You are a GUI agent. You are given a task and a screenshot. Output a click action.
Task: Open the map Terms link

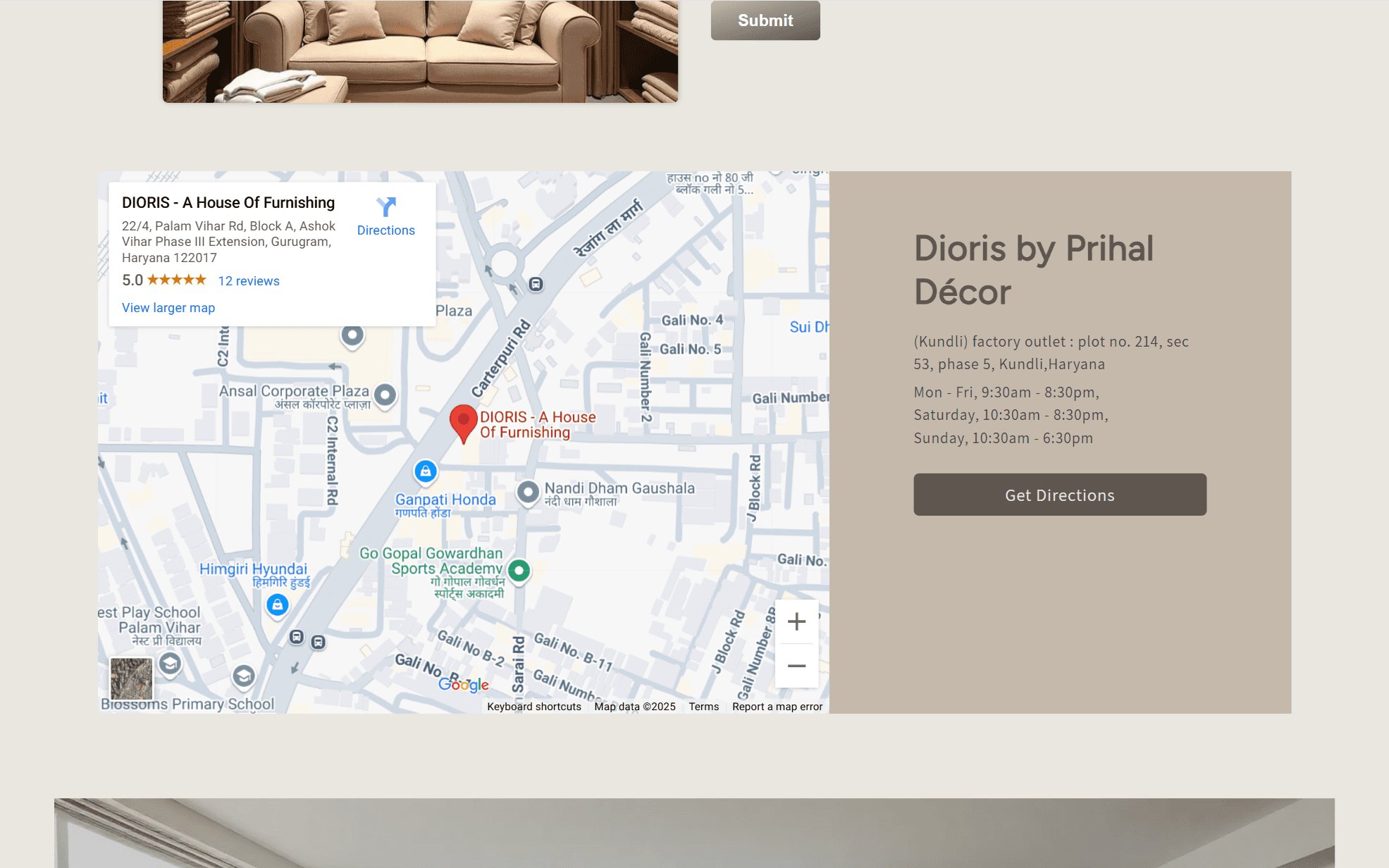pyautogui.click(x=704, y=707)
